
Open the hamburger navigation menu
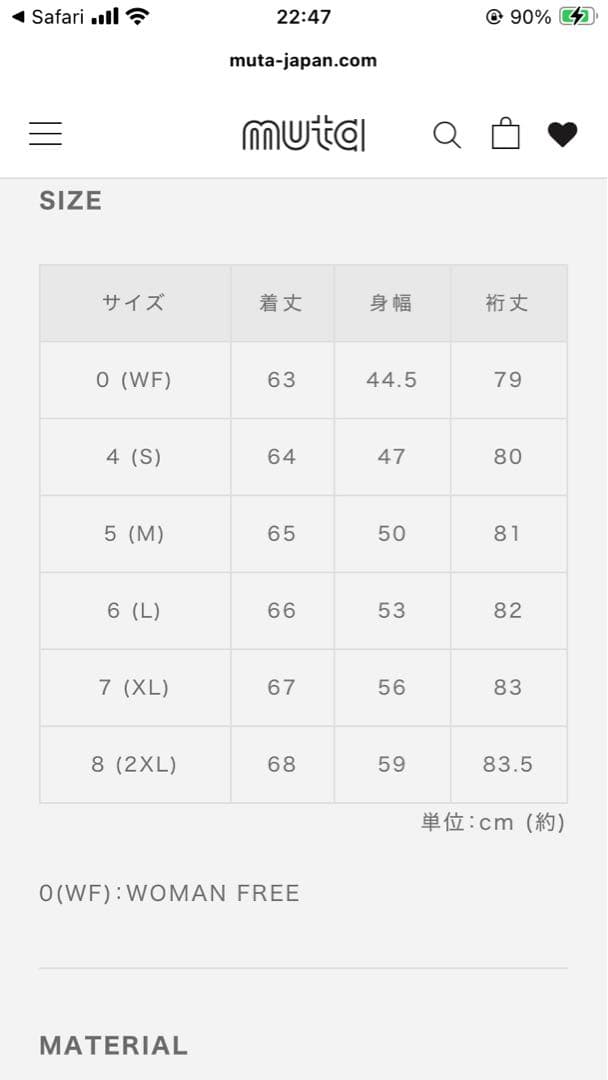(x=46, y=134)
